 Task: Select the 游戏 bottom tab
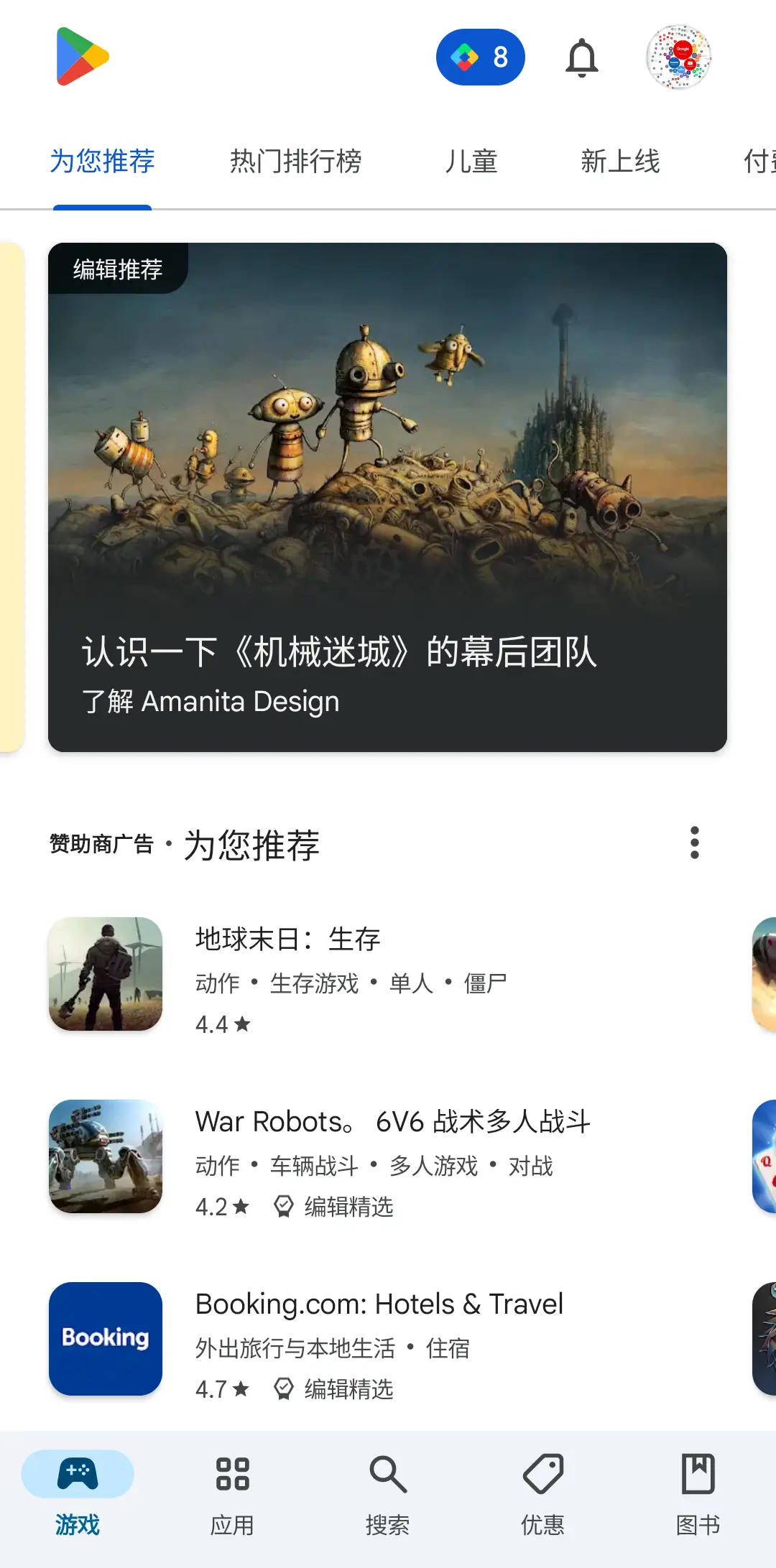78,1494
